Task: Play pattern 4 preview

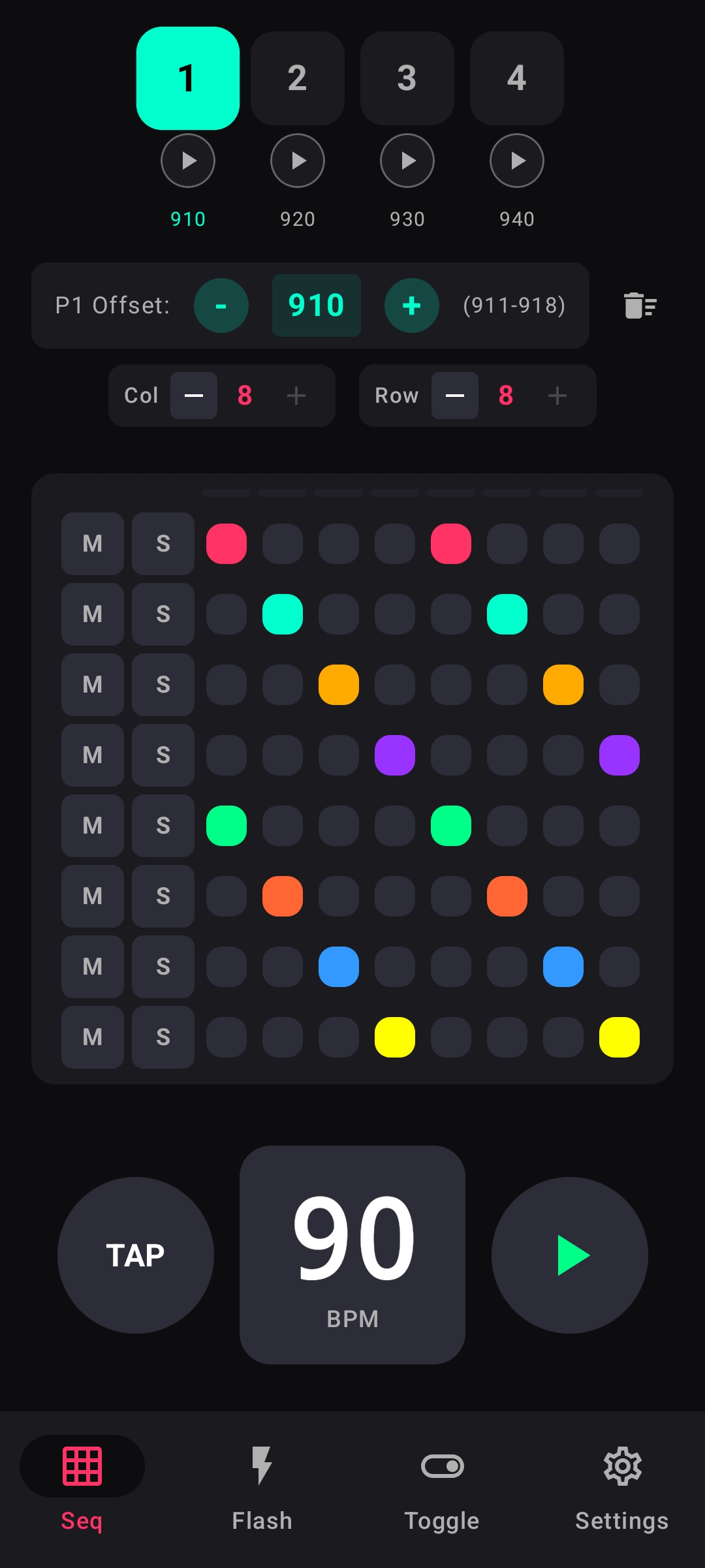Action: coord(516,161)
